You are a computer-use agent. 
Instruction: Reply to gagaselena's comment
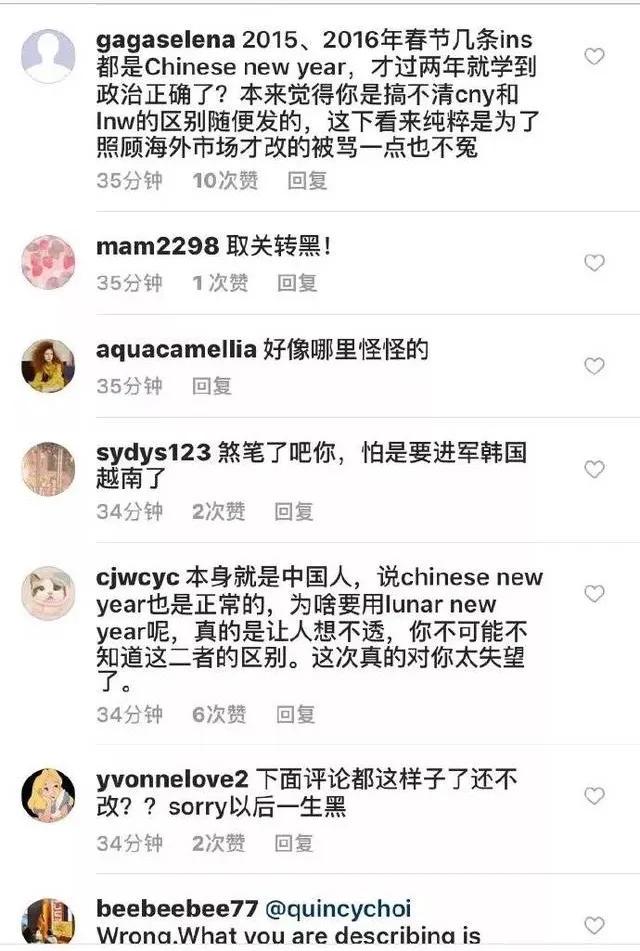[x=307, y=180]
